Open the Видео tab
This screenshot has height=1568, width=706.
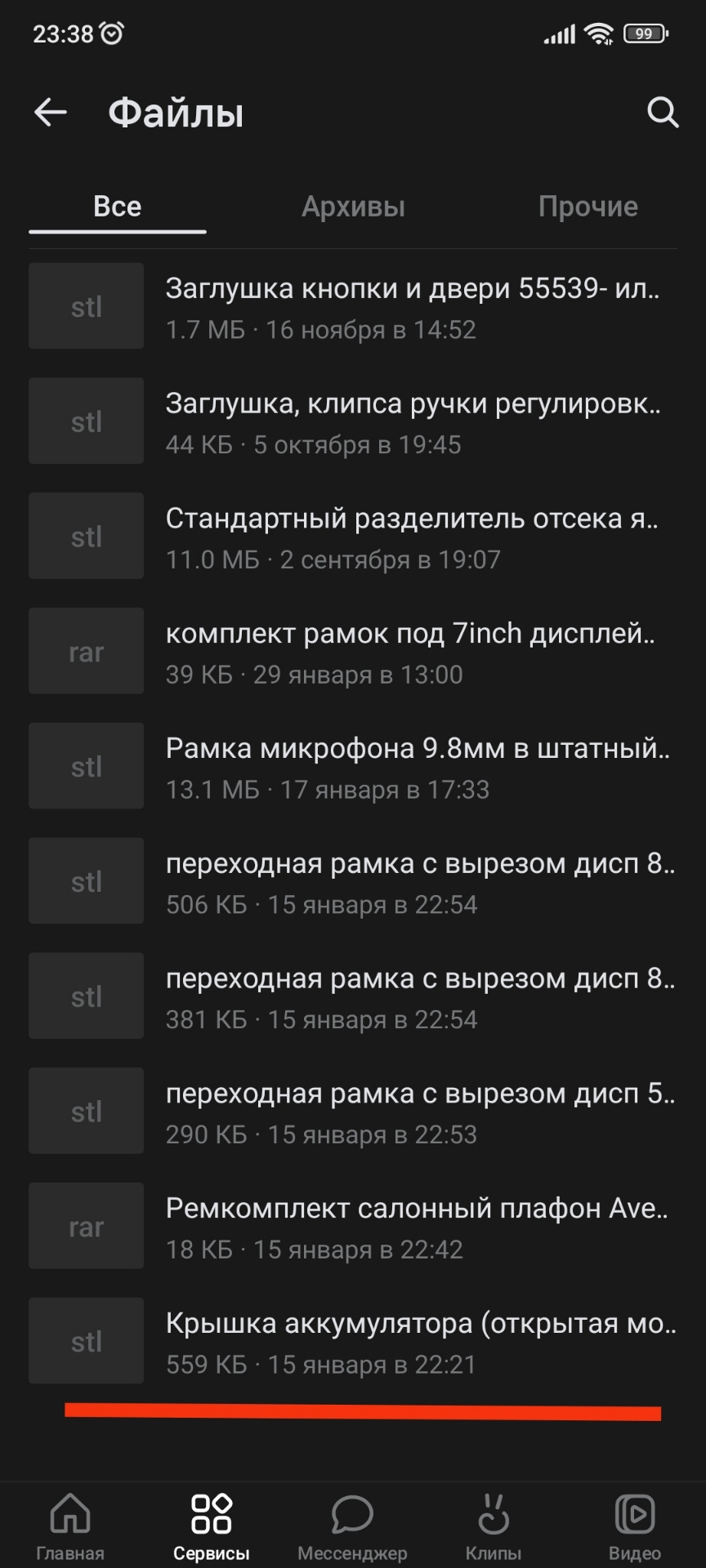pos(635,1526)
